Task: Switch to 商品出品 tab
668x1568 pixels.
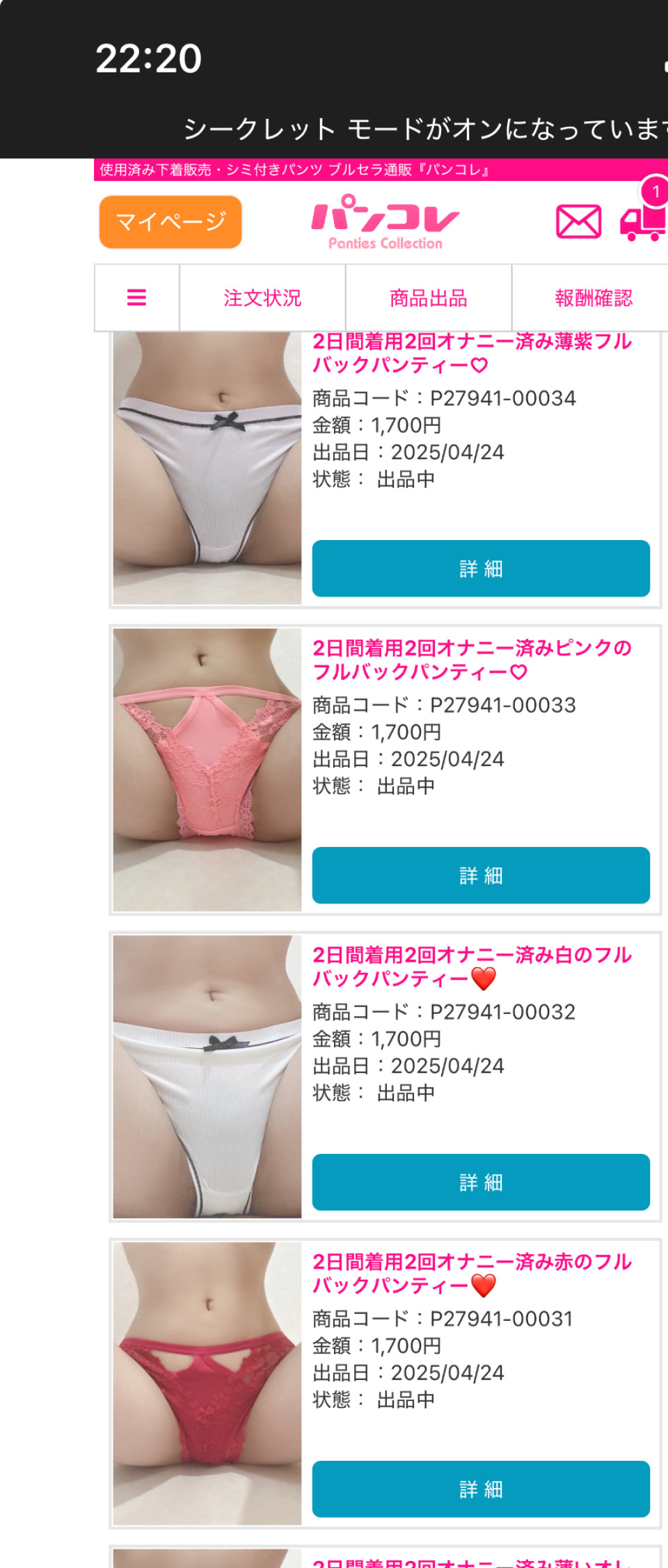Action: (x=429, y=298)
